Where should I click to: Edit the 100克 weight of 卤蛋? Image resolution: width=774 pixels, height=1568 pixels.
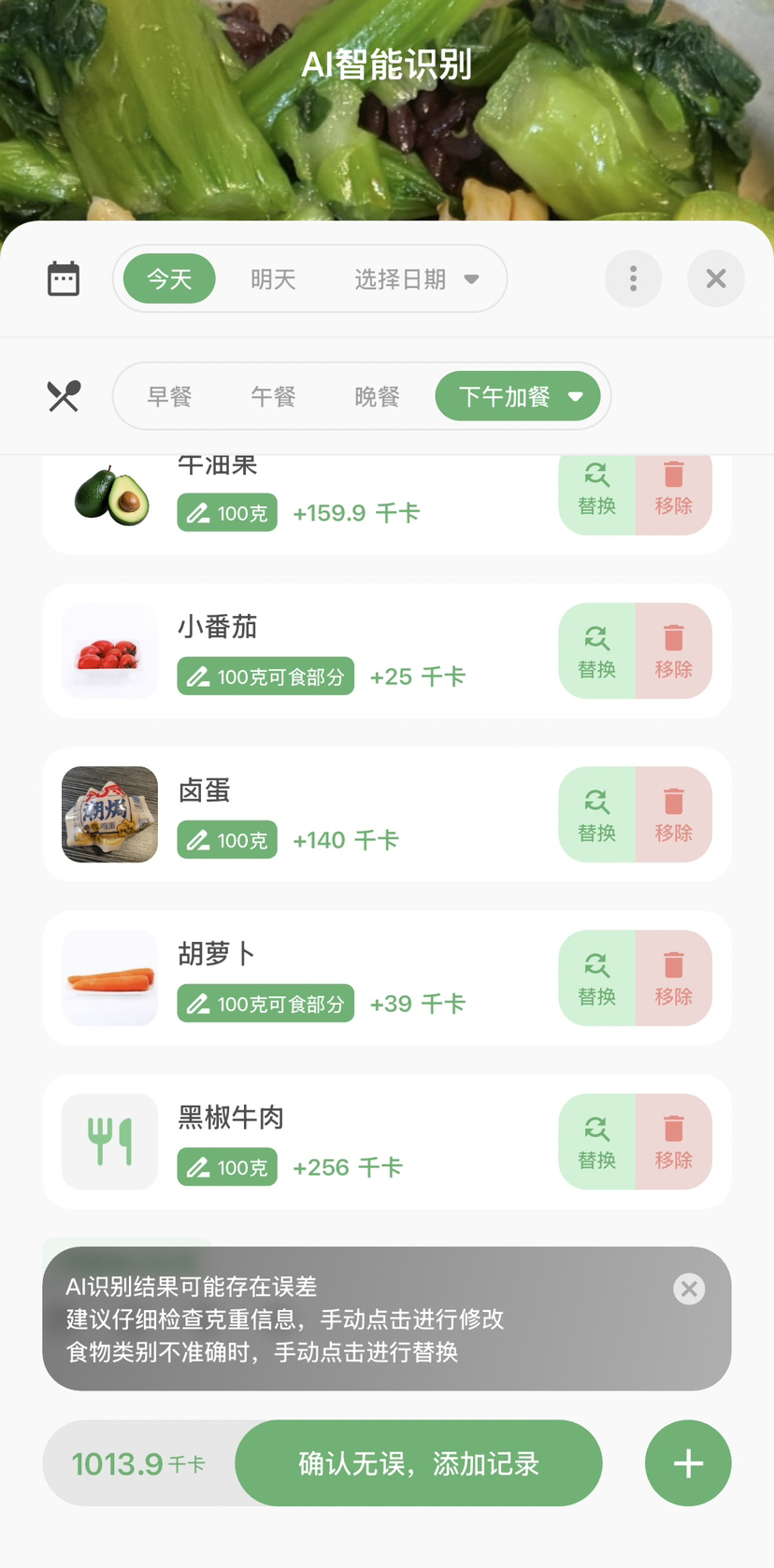pos(227,840)
